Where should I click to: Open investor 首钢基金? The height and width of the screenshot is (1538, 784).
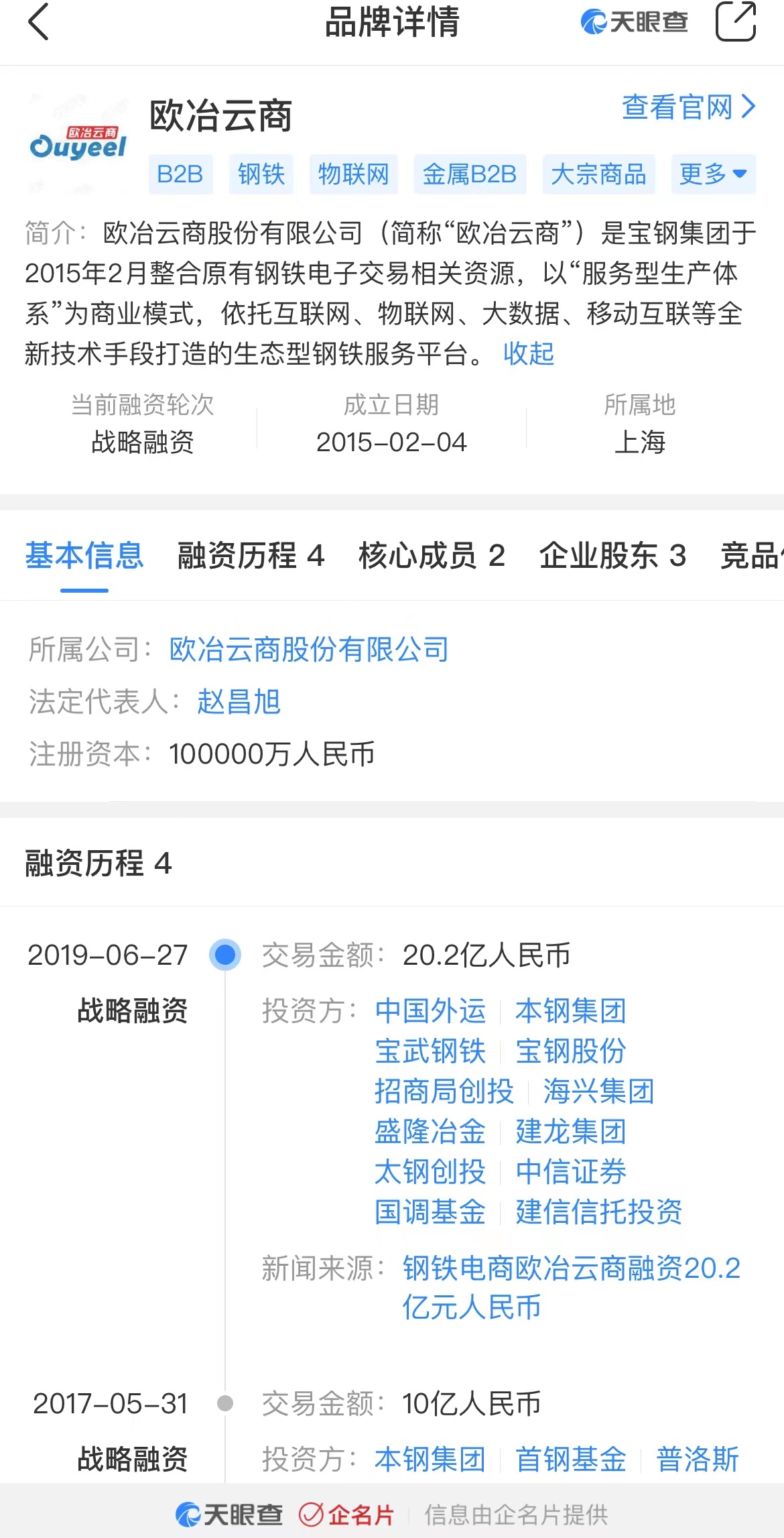pyautogui.click(x=571, y=1460)
